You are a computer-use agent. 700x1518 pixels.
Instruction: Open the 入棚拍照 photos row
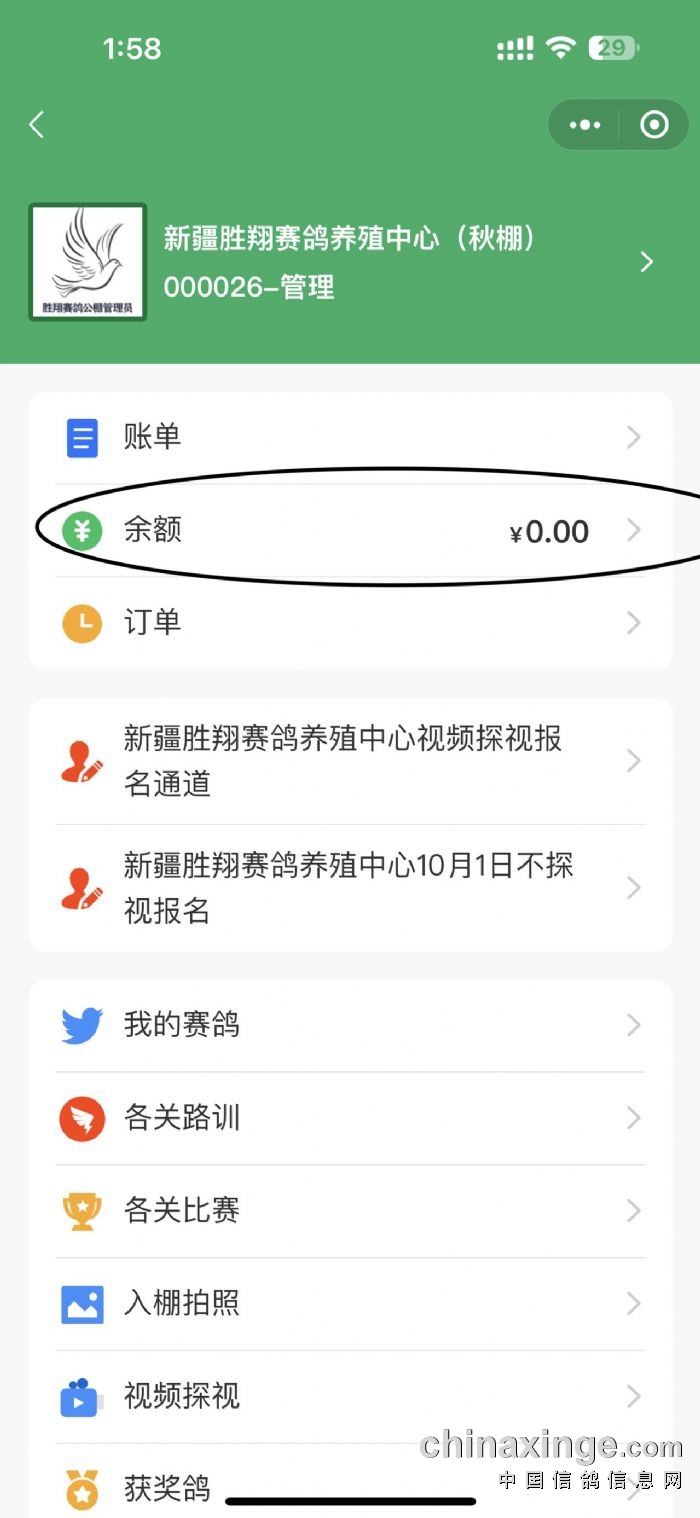[x=350, y=1304]
